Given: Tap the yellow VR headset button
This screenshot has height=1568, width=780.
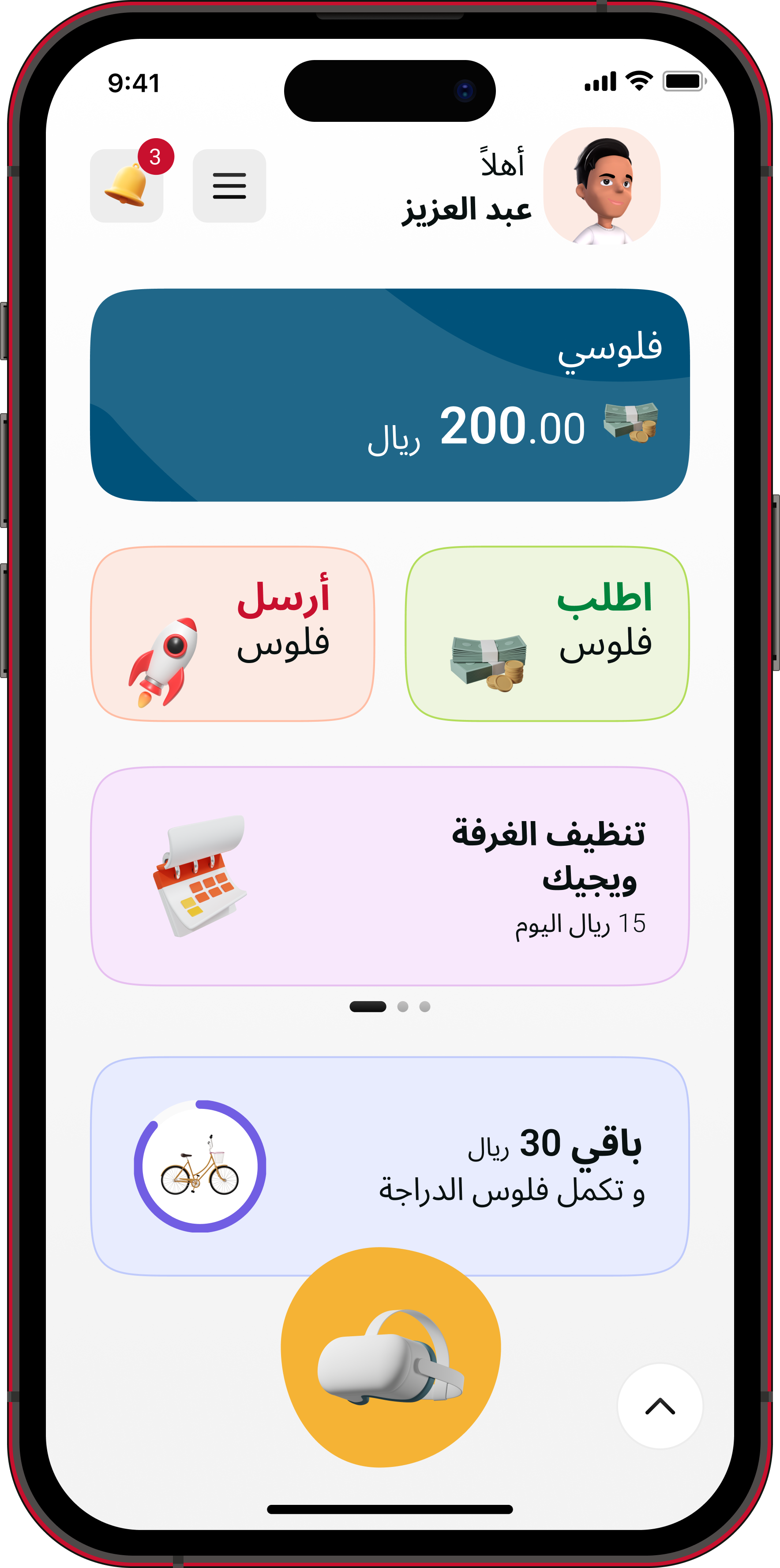Looking at the screenshot, I should coord(390,1356).
